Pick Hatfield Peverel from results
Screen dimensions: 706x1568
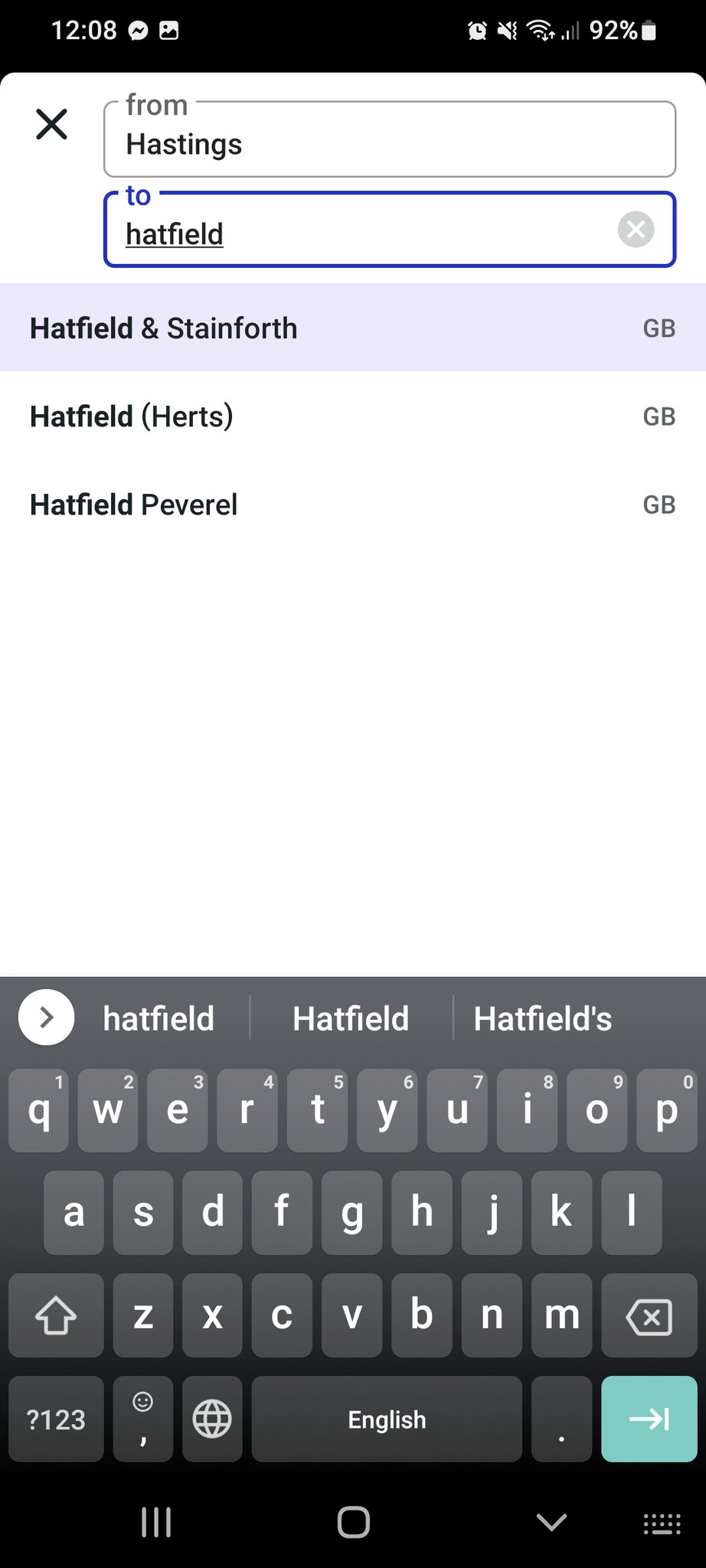(x=352, y=505)
